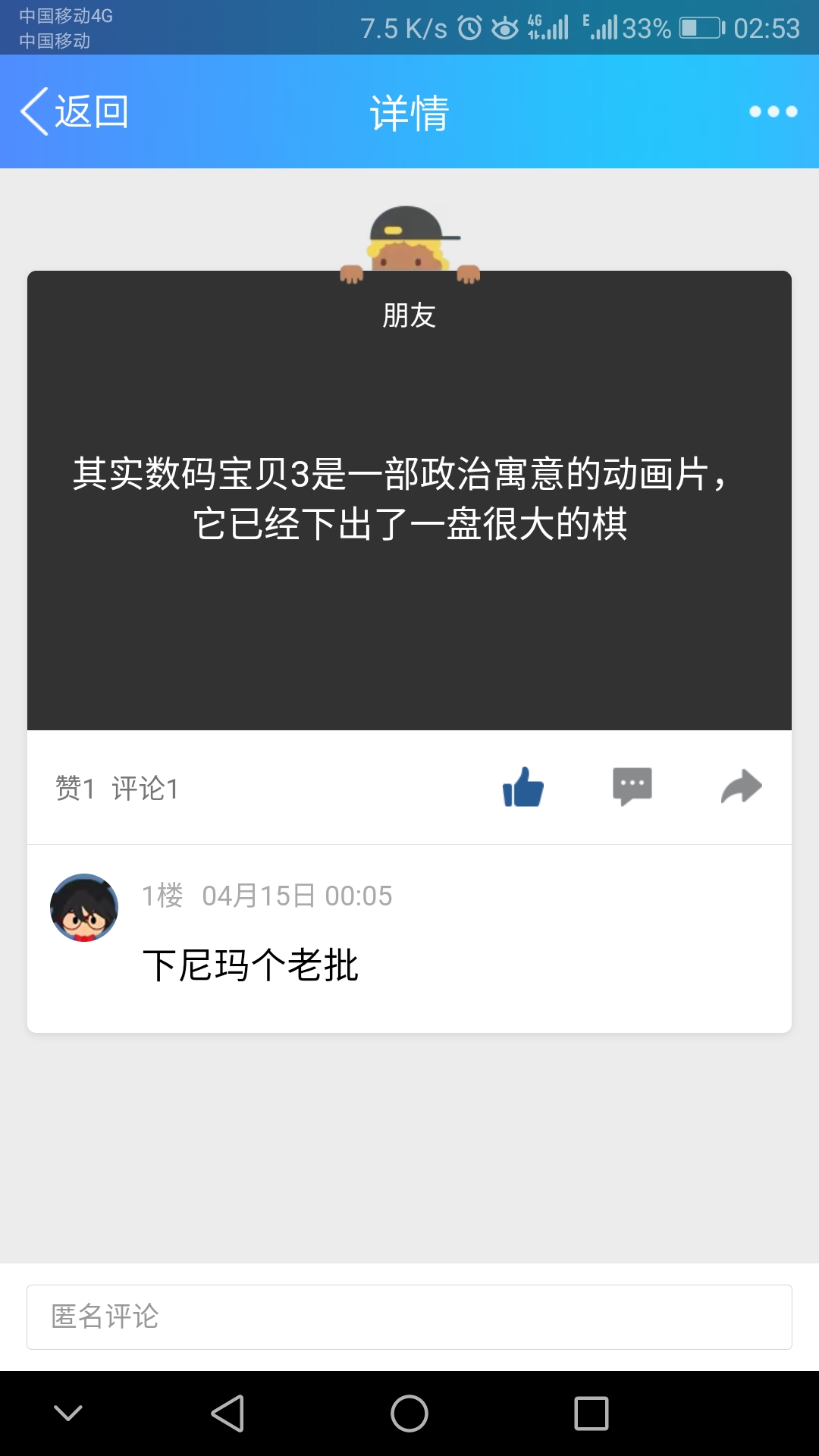This screenshot has width=819, height=1456.
Task: Open the 1楼 commenter's avatar
Action: (84, 908)
